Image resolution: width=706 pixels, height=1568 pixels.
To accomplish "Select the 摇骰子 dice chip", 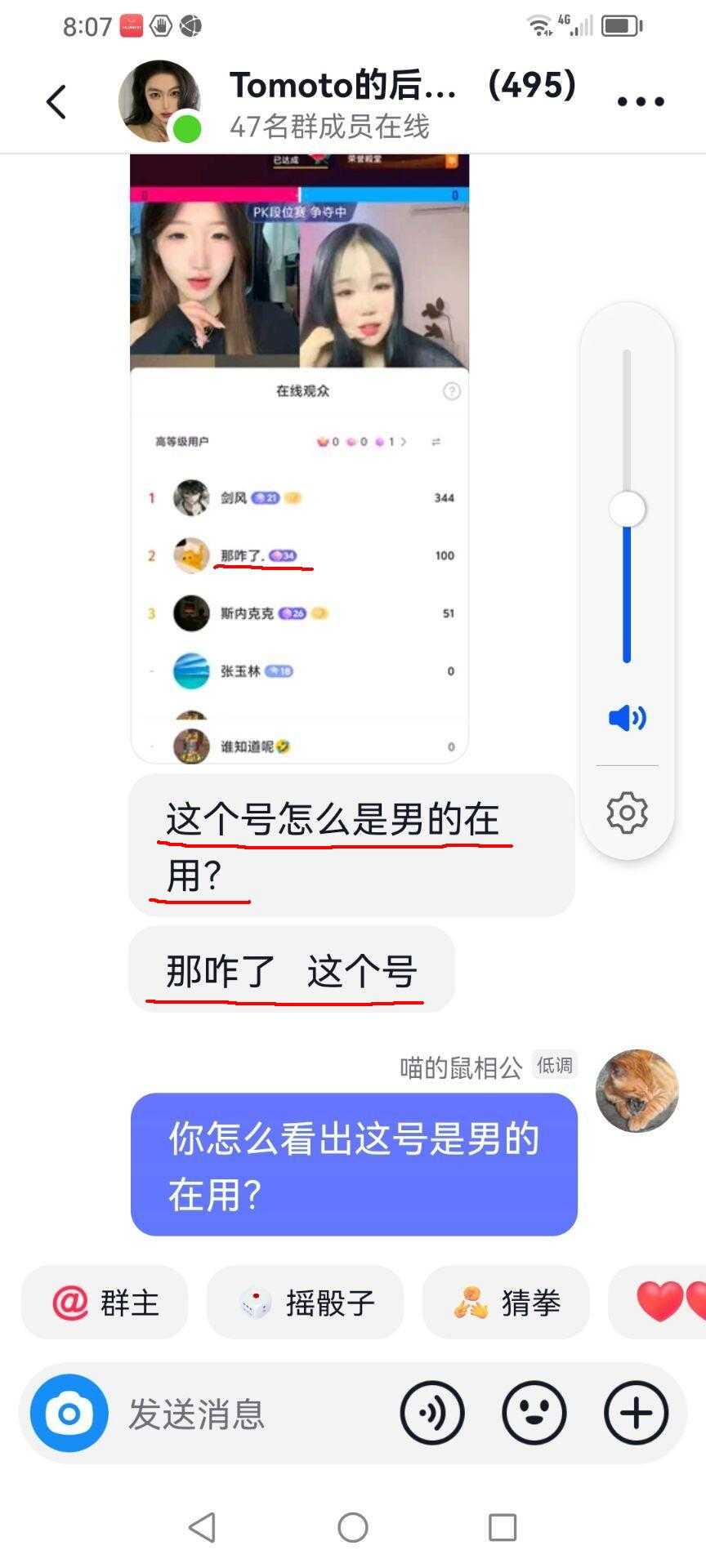I will [x=306, y=1303].
